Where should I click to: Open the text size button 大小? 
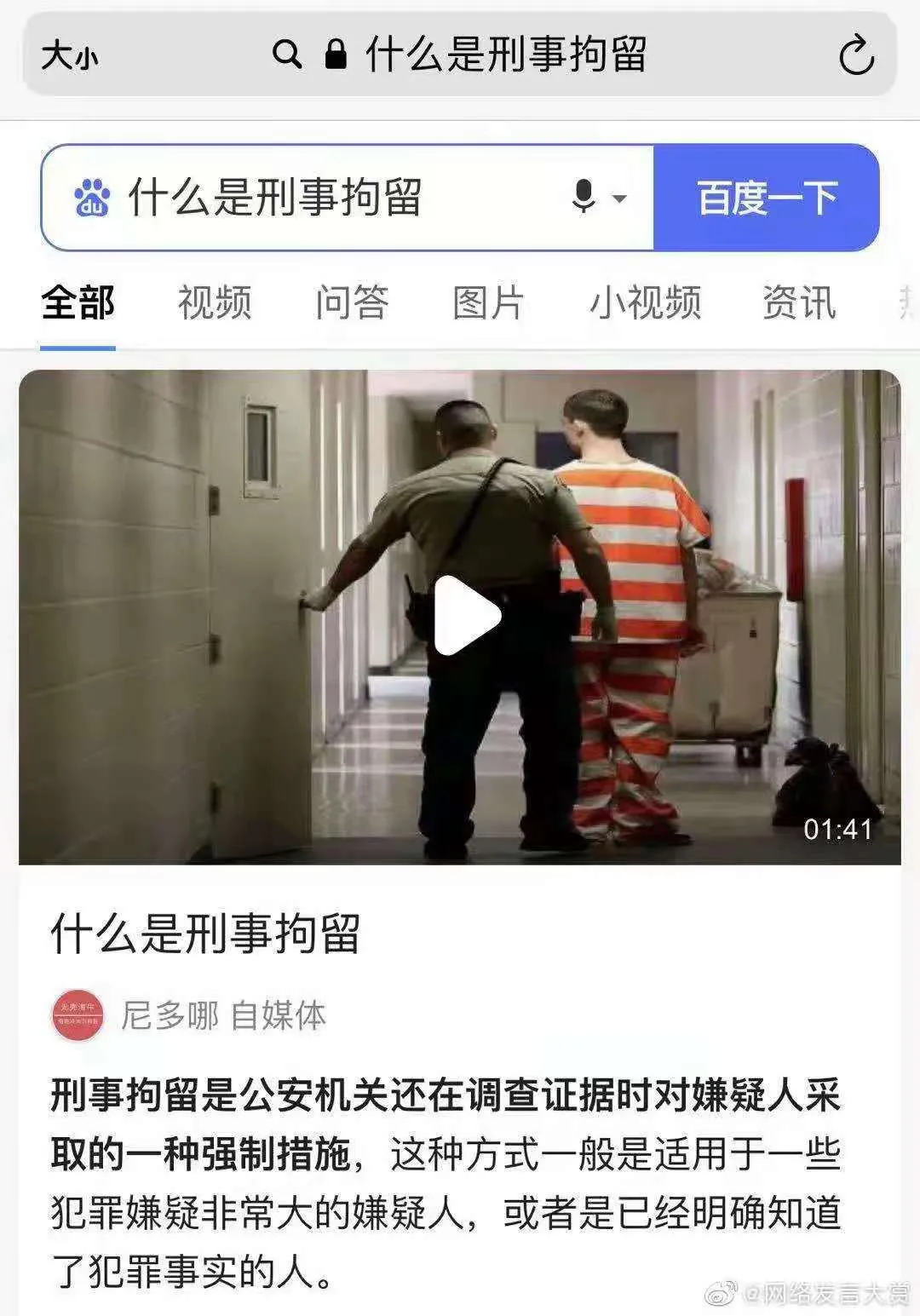pyautogui.click(x=70, y=56)
